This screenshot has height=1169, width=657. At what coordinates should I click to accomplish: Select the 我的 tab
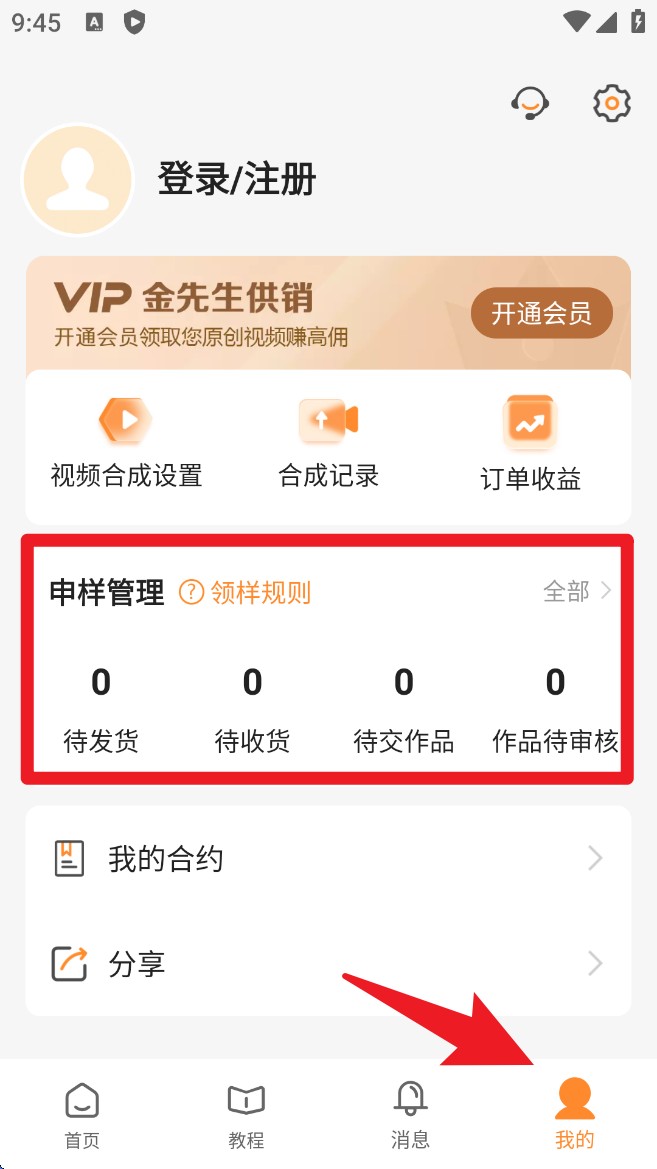coord(574,1114)
